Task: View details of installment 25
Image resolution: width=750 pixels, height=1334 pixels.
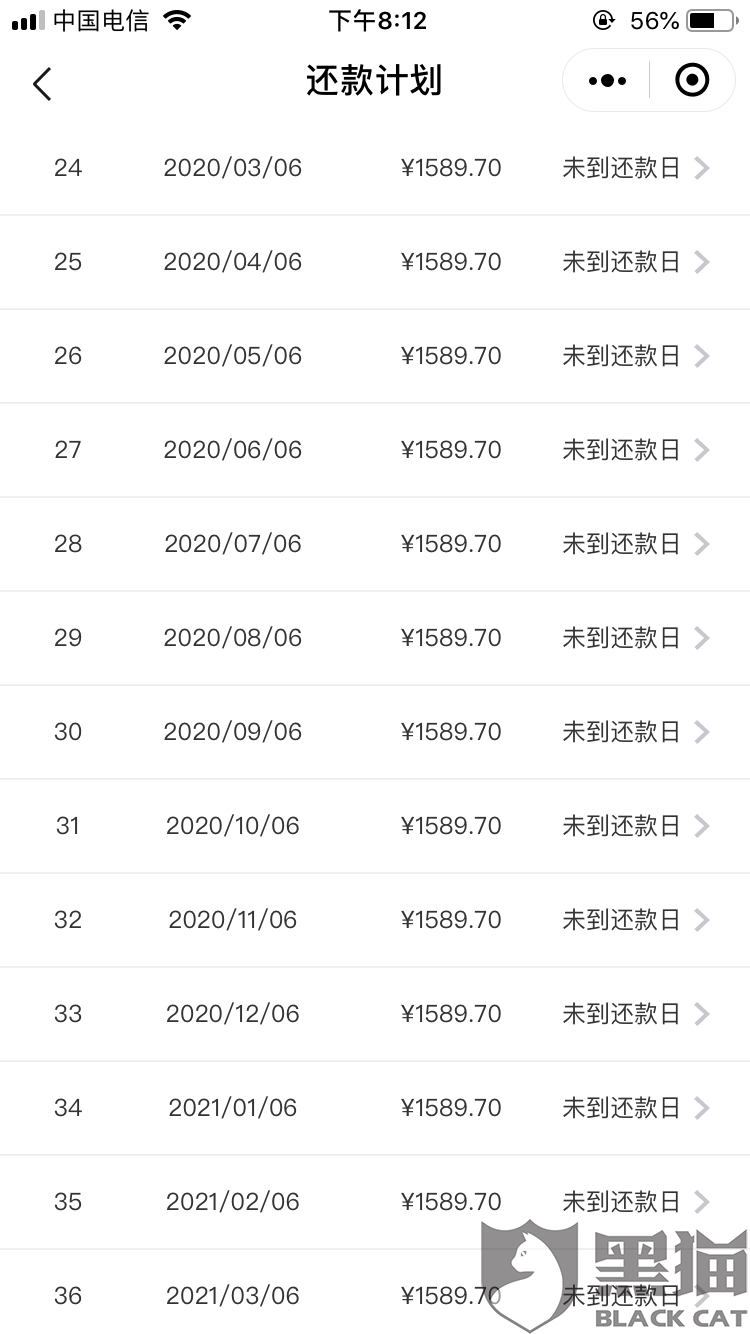Action: (x=375, y=262)
